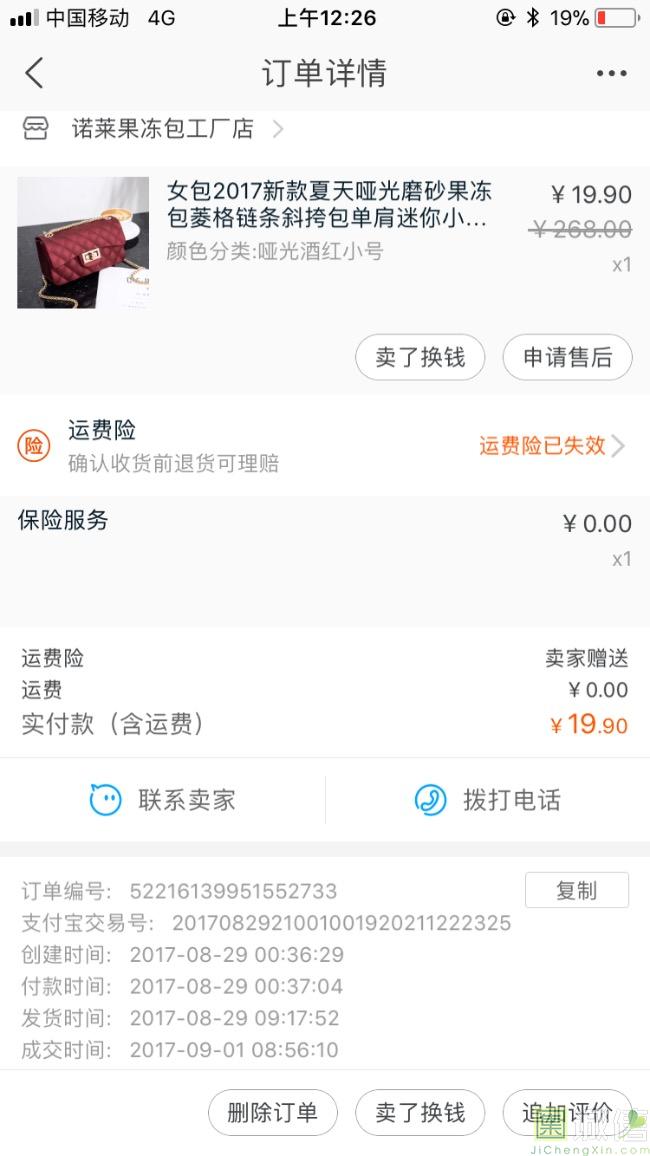
Task: Open 运费险已失效 insurance details
Action: tap(551, 446)
